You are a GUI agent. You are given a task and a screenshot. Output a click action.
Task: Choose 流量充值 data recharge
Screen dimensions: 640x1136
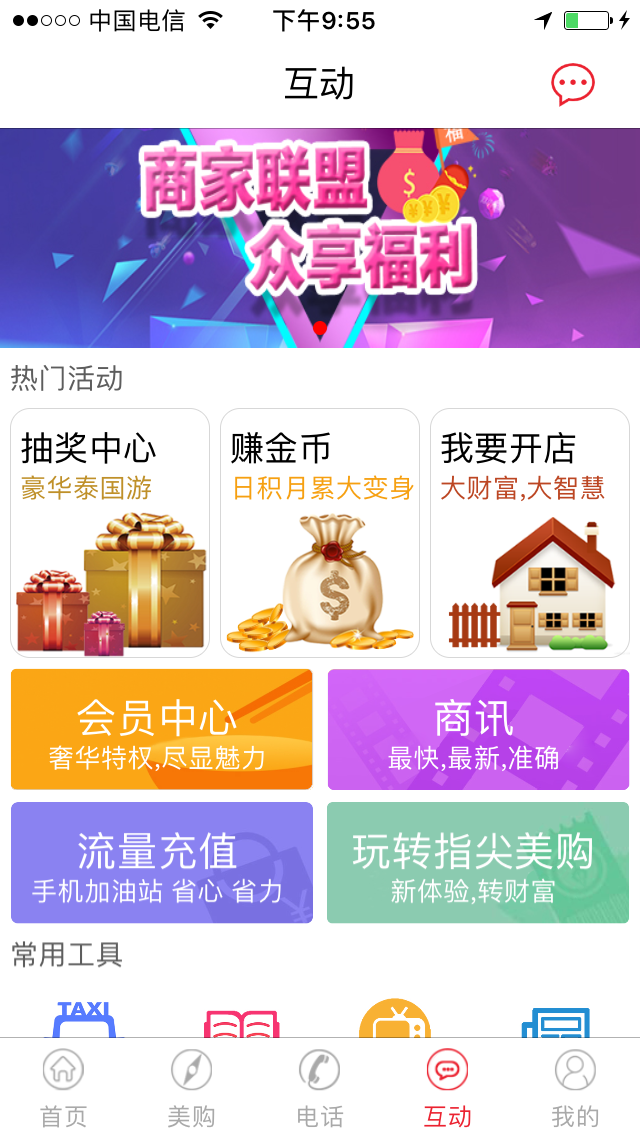pos(162,862)
